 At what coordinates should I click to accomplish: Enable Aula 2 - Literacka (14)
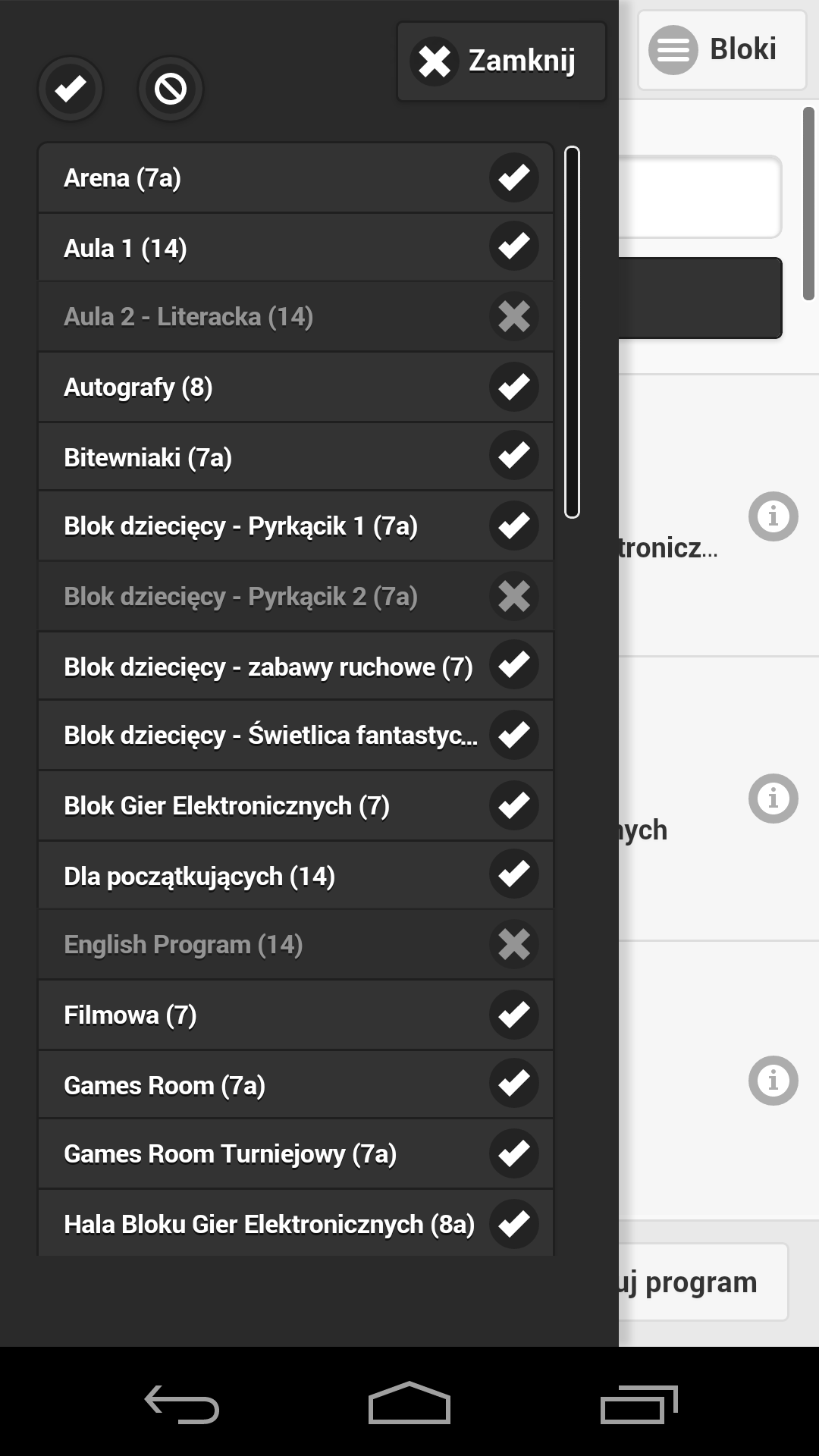click(513, 317)
